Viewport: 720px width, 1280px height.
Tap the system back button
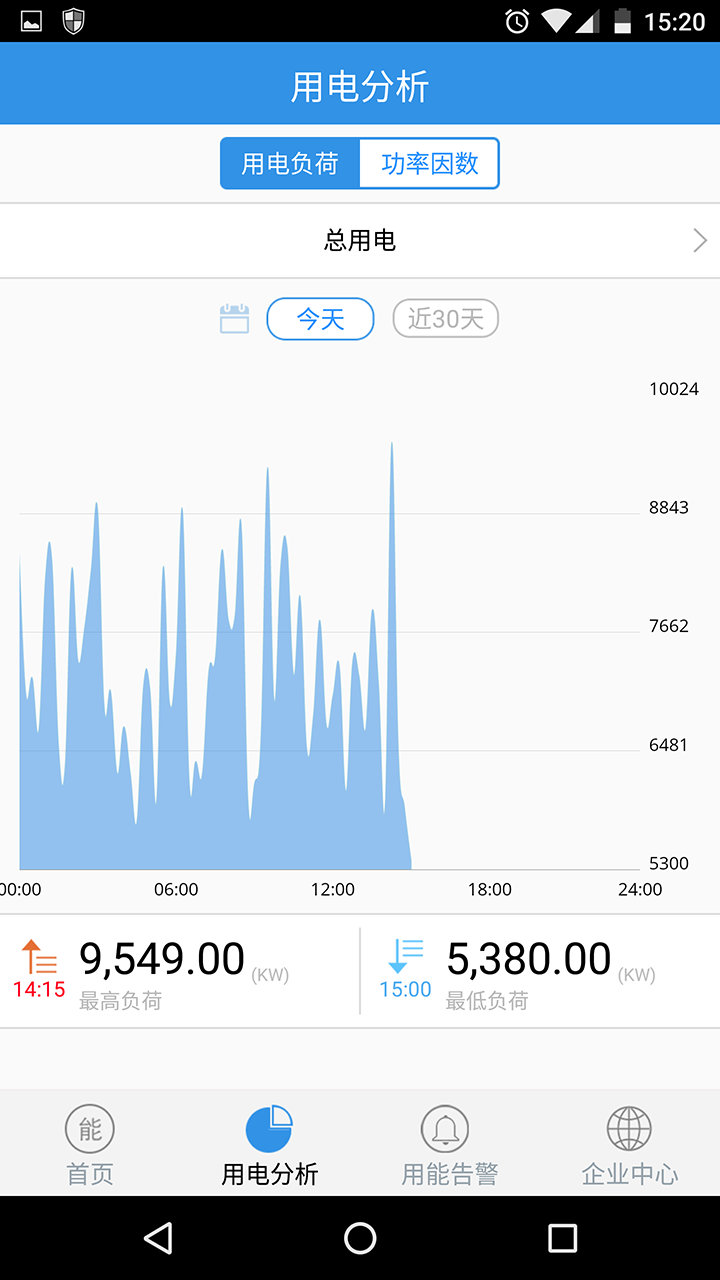coord(158,1238)
